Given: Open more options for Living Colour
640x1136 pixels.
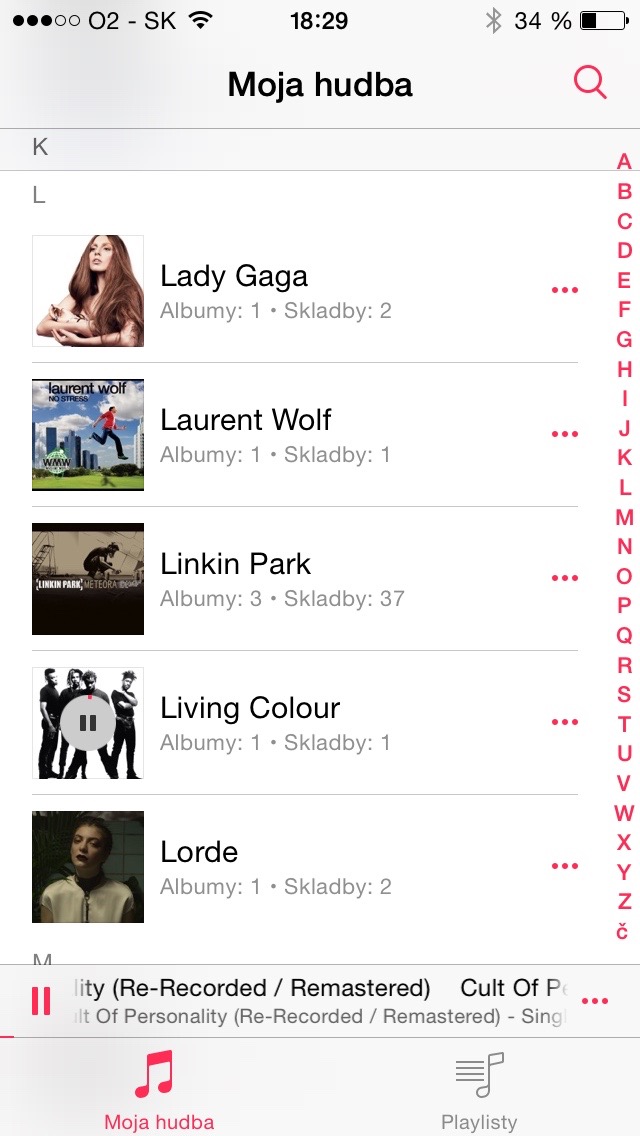Looking at the screenshot, I should click(565, 723).
